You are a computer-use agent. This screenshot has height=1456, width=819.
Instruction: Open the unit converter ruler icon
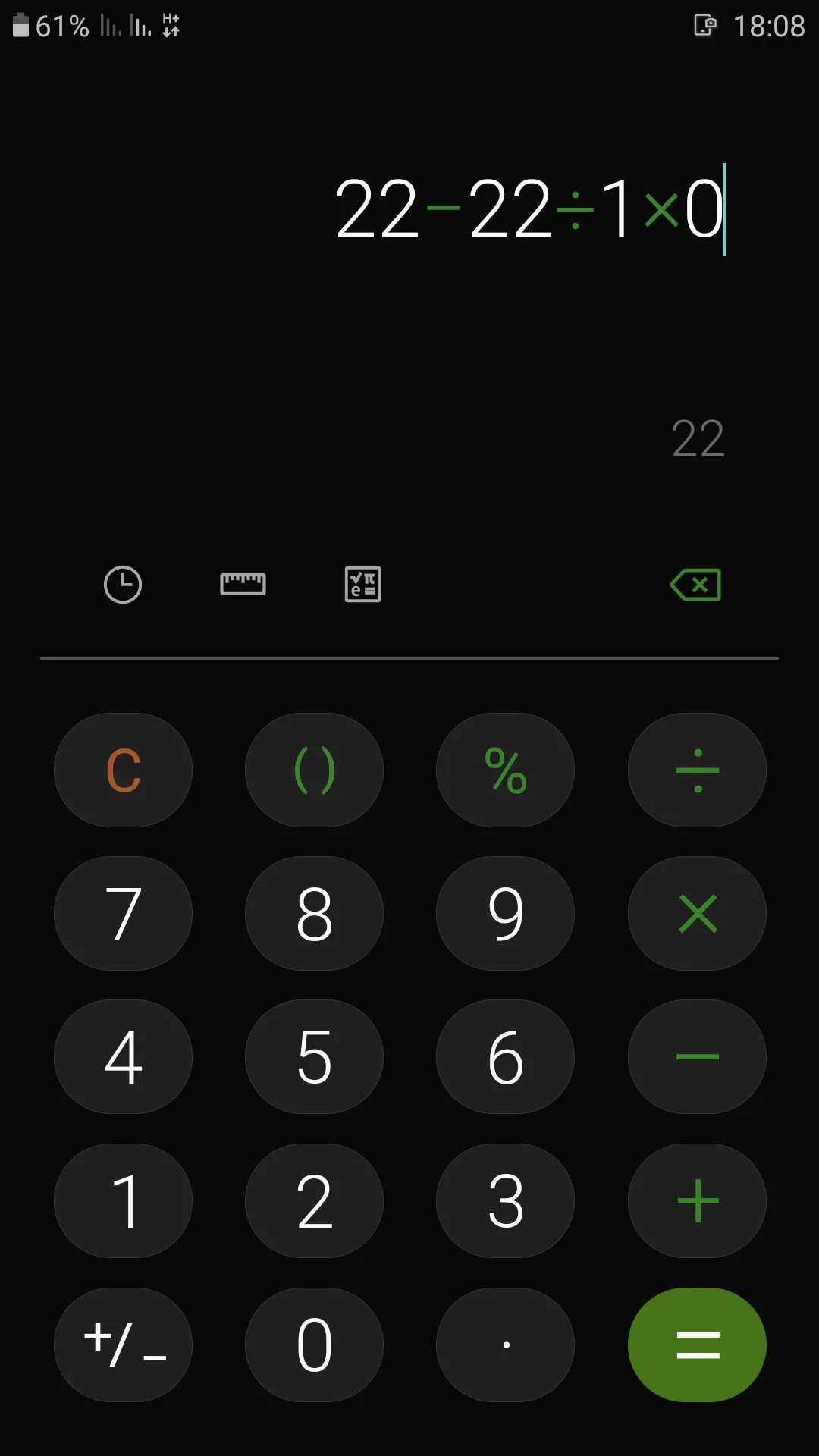pos(243,585)
